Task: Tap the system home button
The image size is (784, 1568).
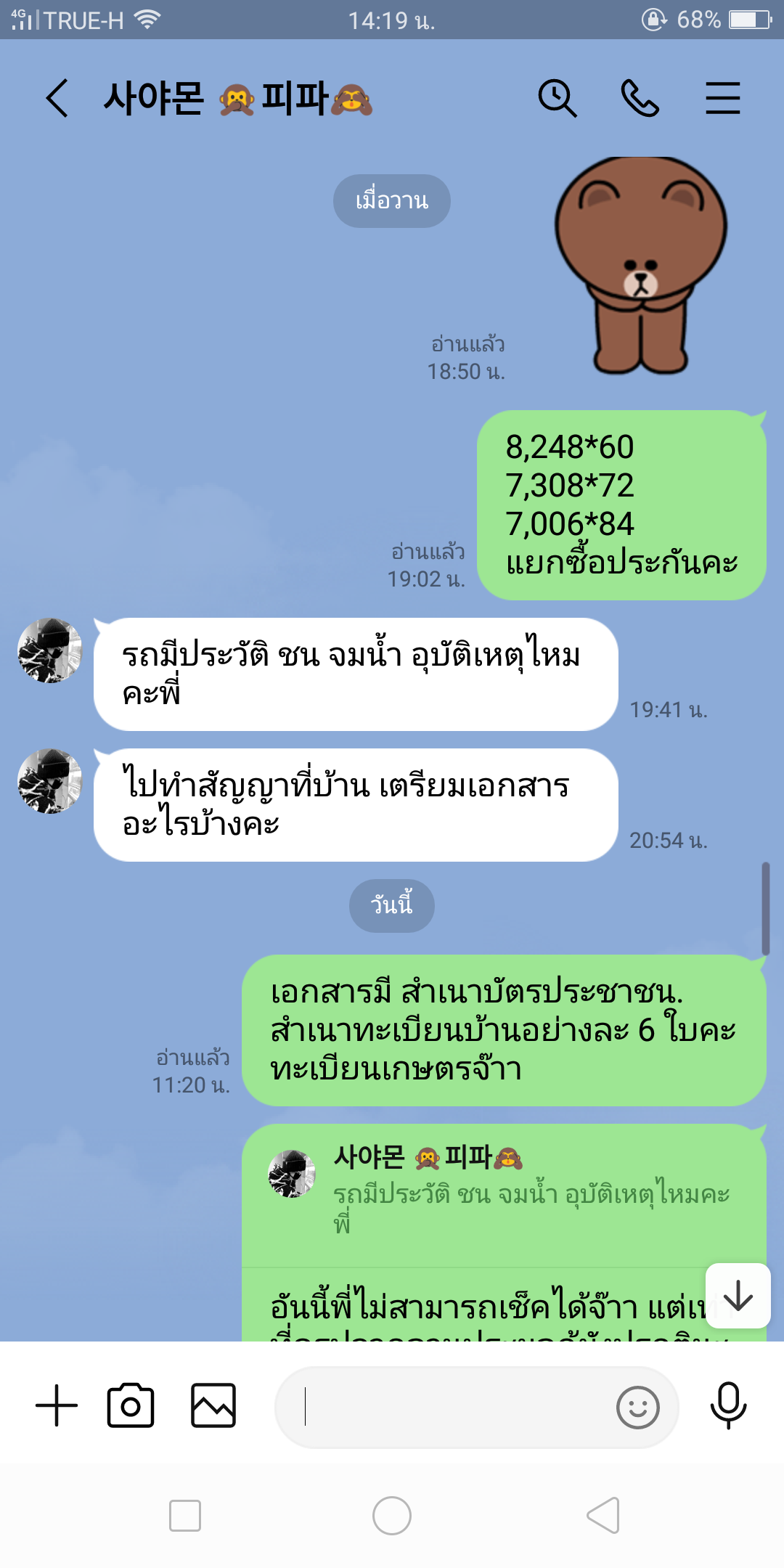Action: click(392, 1516)
